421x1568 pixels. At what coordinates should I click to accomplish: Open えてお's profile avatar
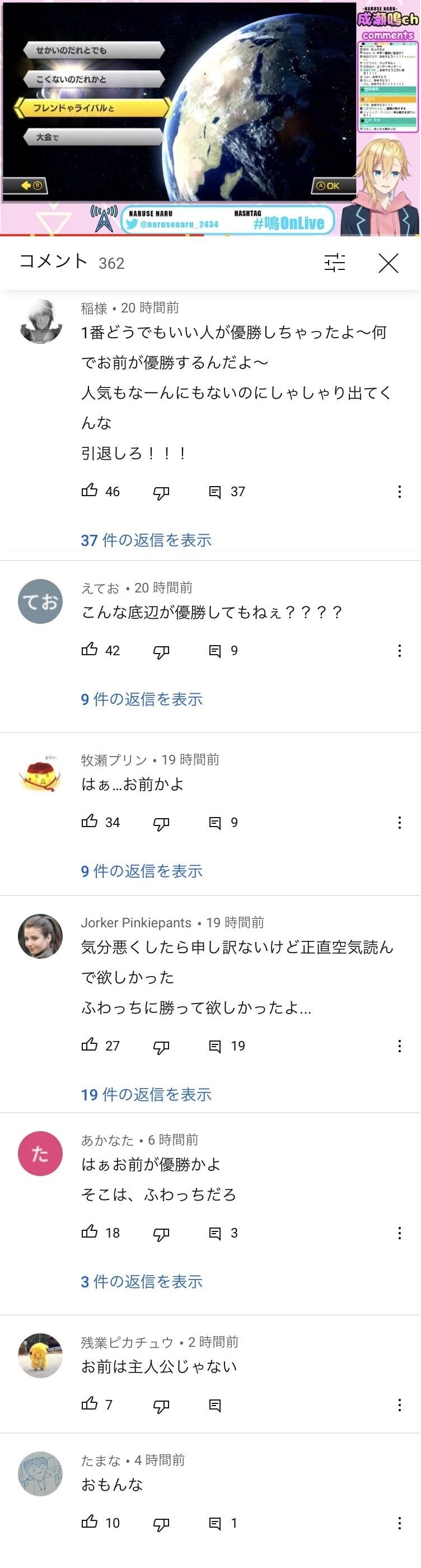pyautogui.click(x=40, y=601)
